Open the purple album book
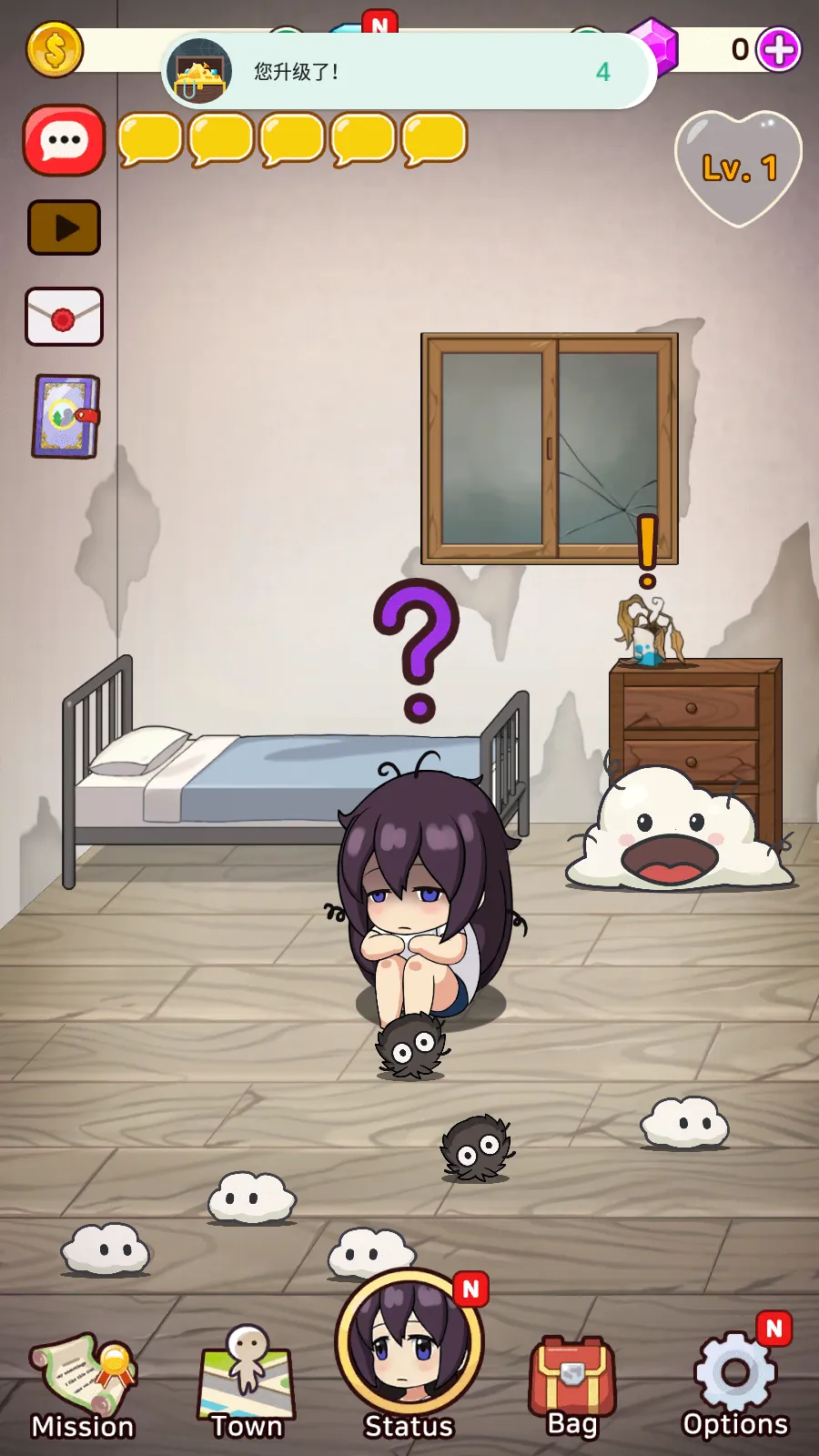Viewport: 819px width, 1456px height. coord(66,417)
